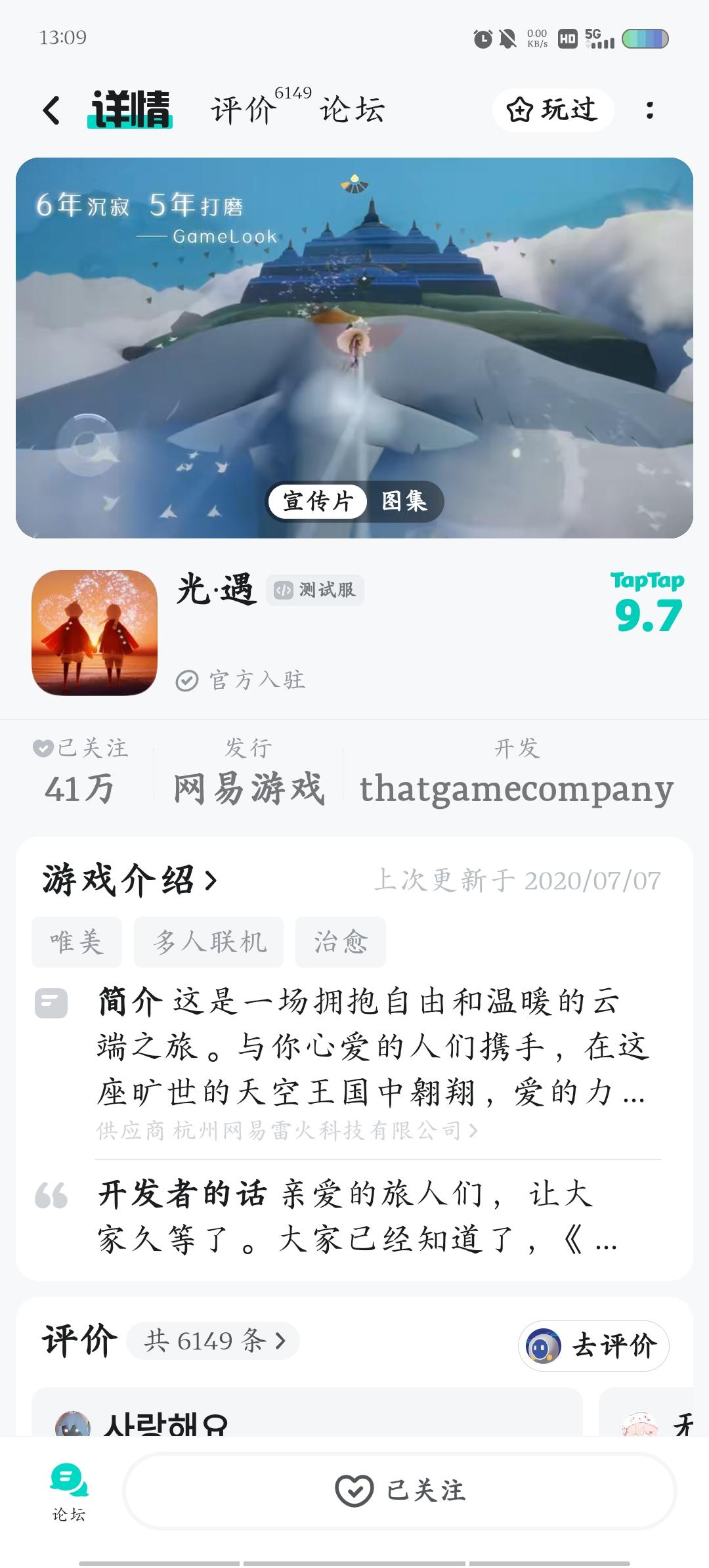Tap the 官方入驻 verified checkmark icon
The height and width of the screenshot is (1568, 709).
pos(188,681)
